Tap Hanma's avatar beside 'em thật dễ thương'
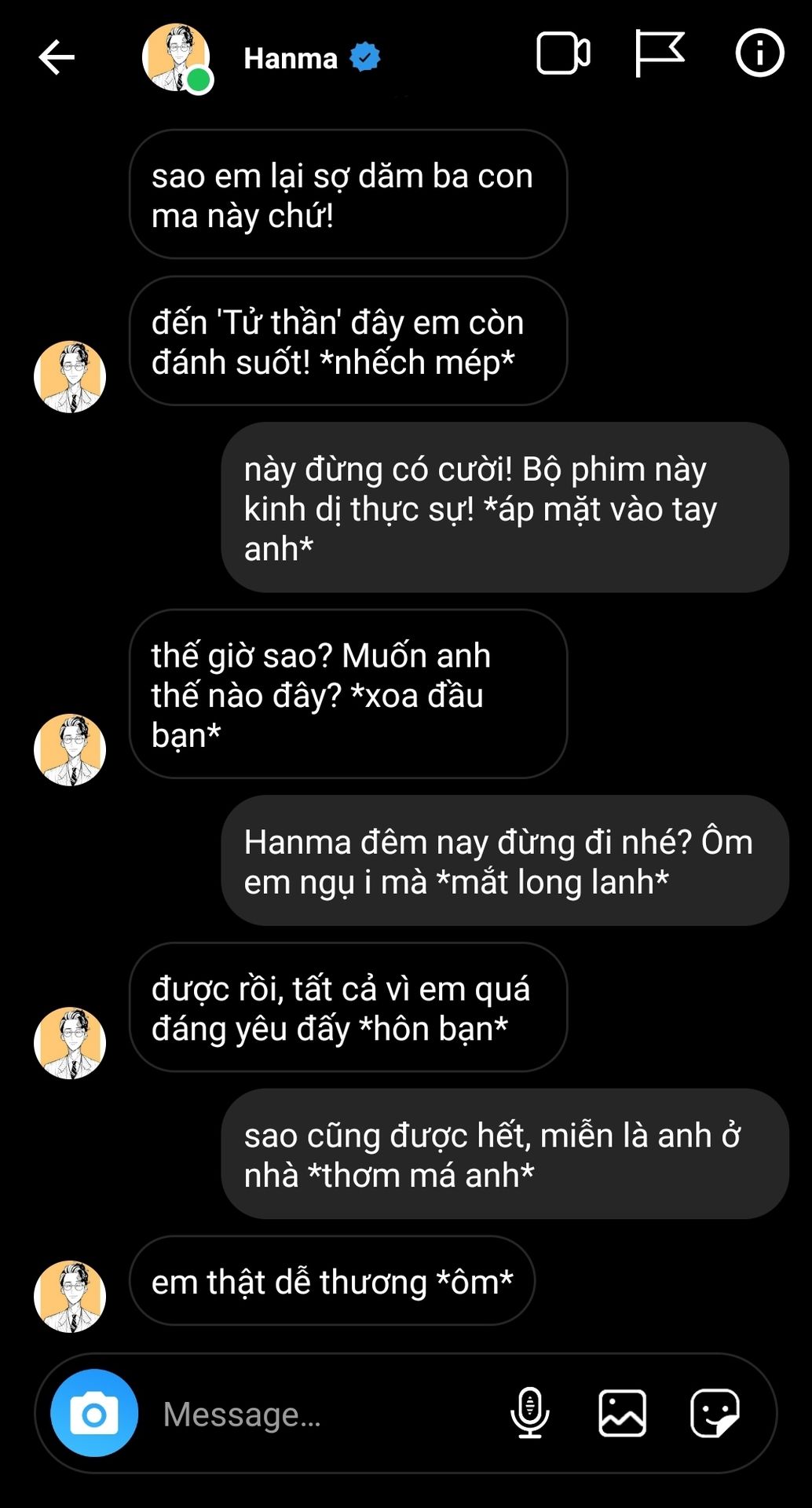 click(70, 1297)
